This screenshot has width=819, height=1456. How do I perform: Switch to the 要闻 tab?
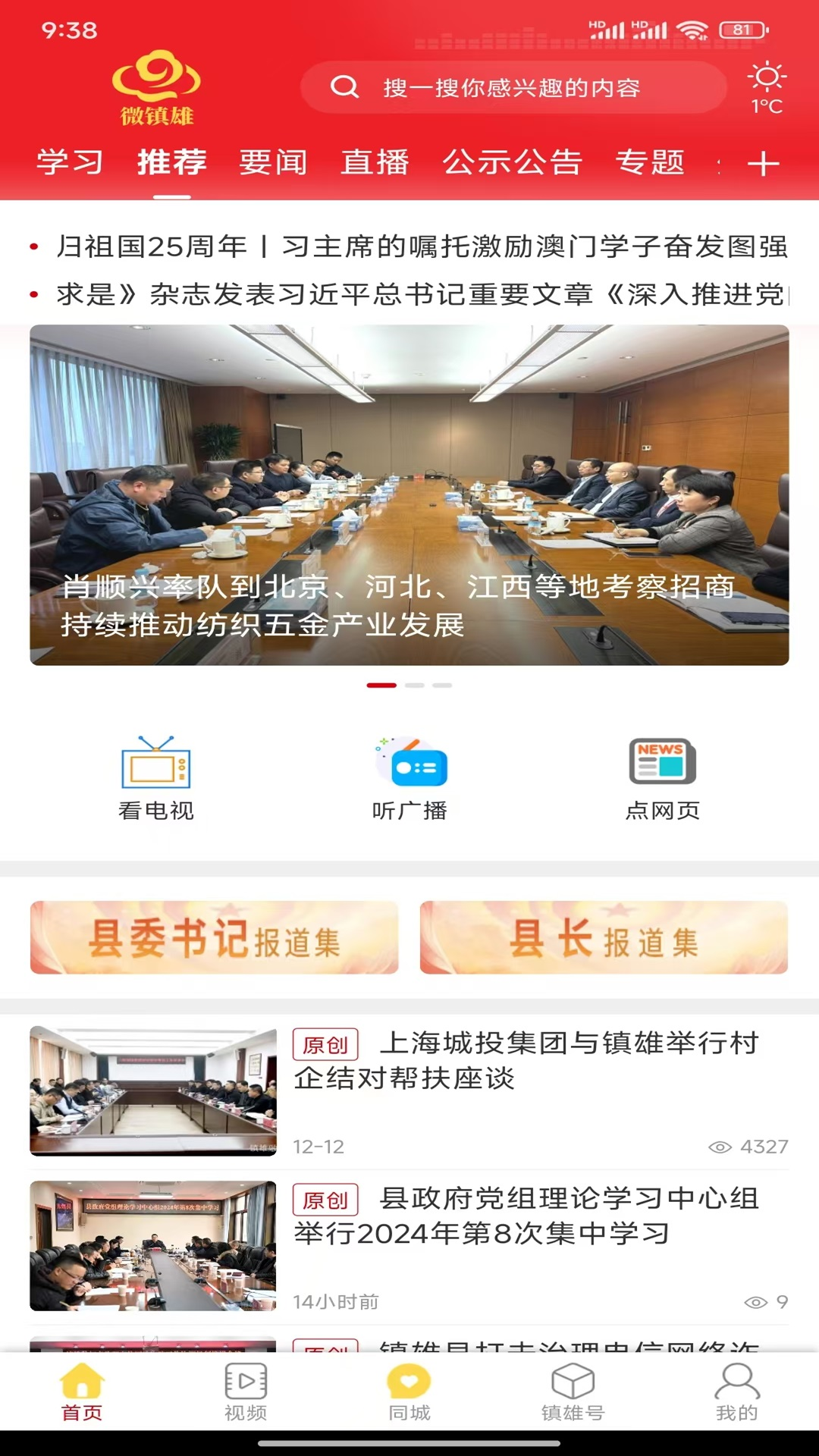[273, 162]
